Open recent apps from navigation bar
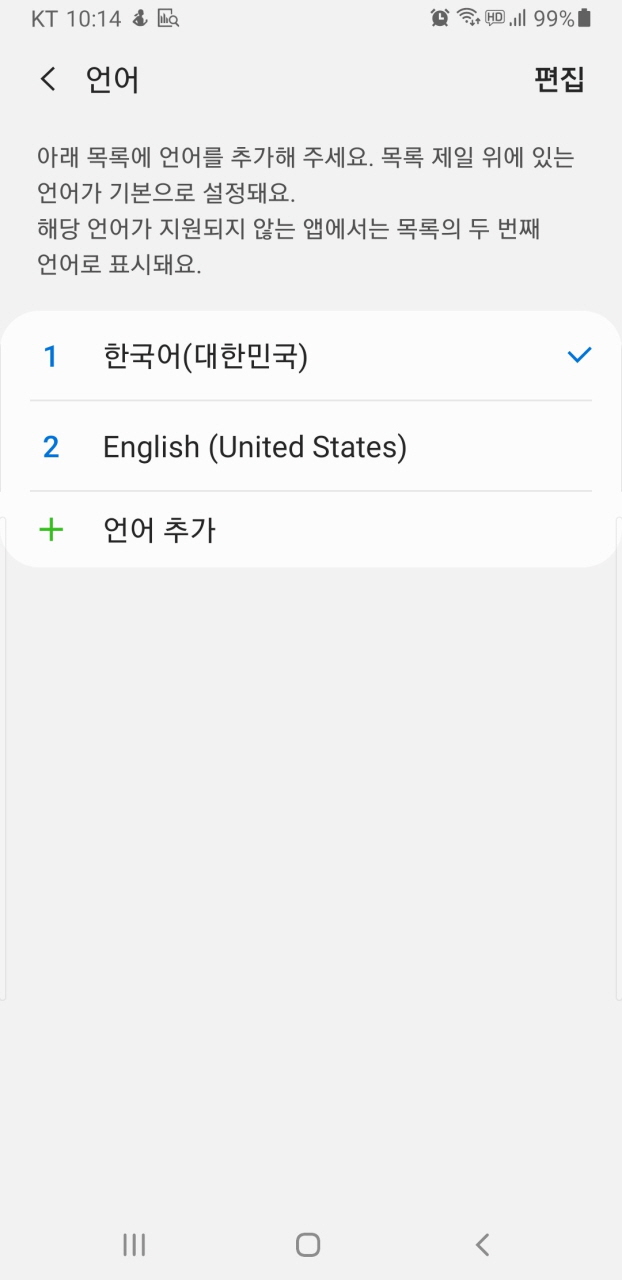The image size is (622, 1280). 134,1244
